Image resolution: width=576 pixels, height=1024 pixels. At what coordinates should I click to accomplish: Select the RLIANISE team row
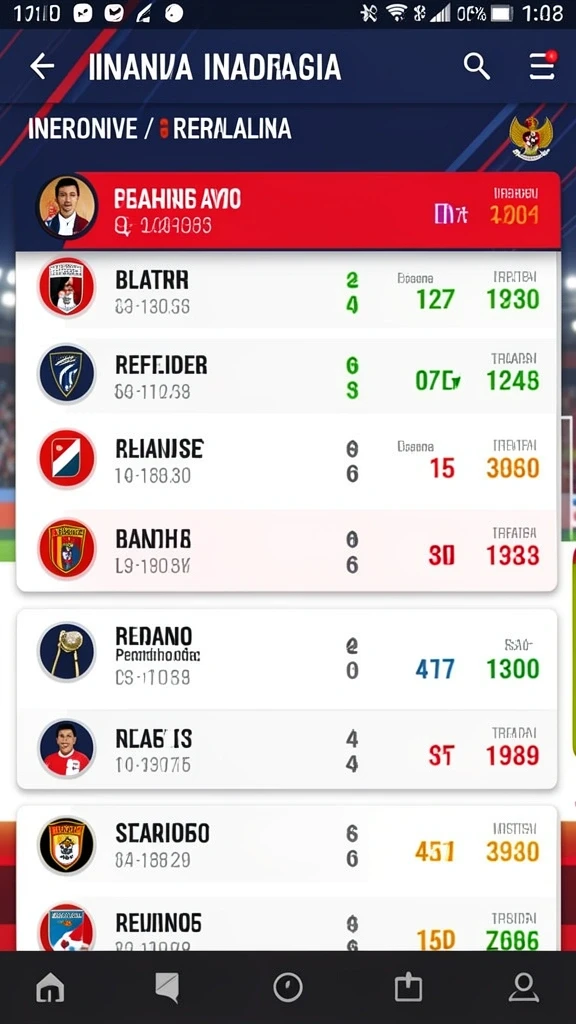coord(287,460)
